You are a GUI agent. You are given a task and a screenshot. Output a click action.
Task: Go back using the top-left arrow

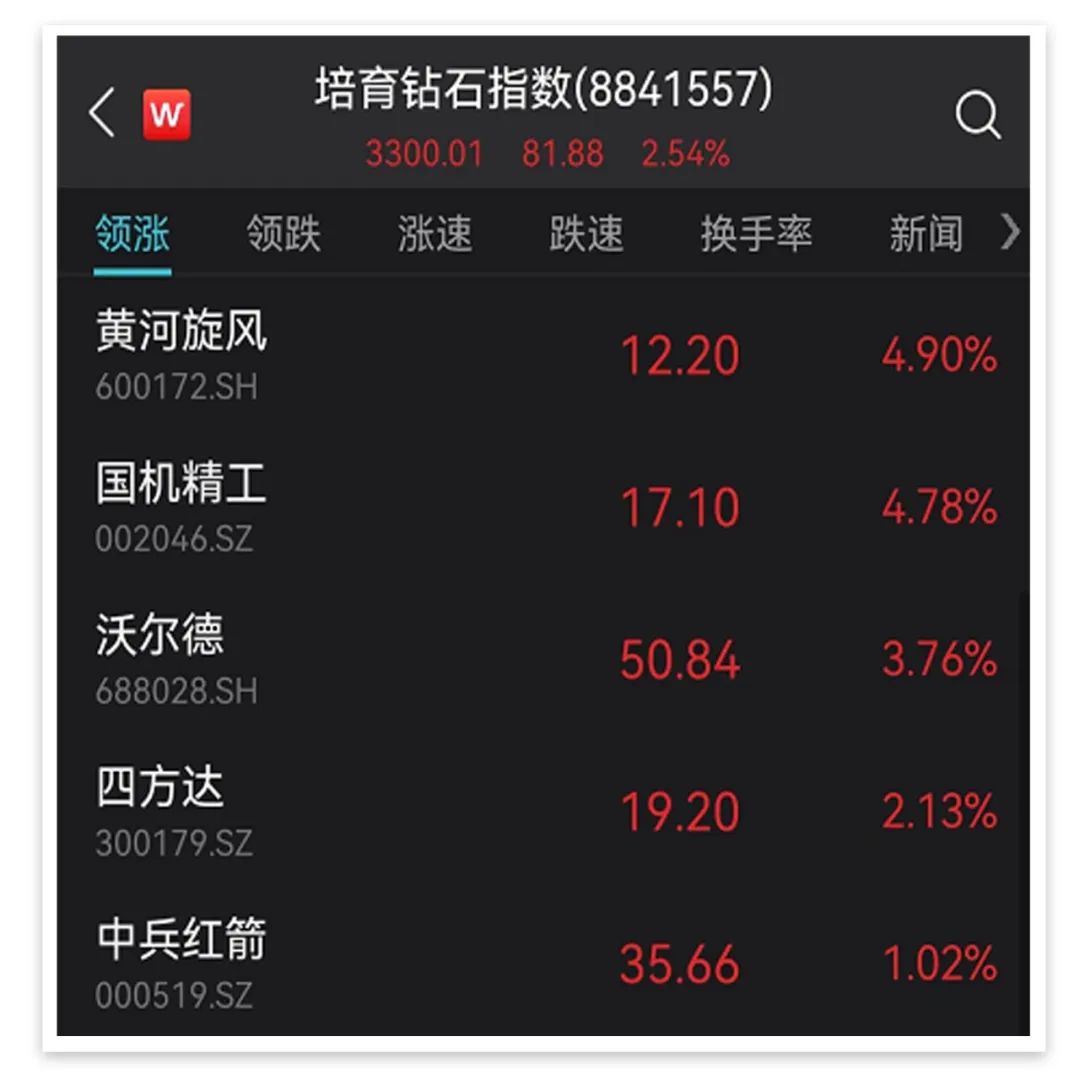[x=102, y=112]
